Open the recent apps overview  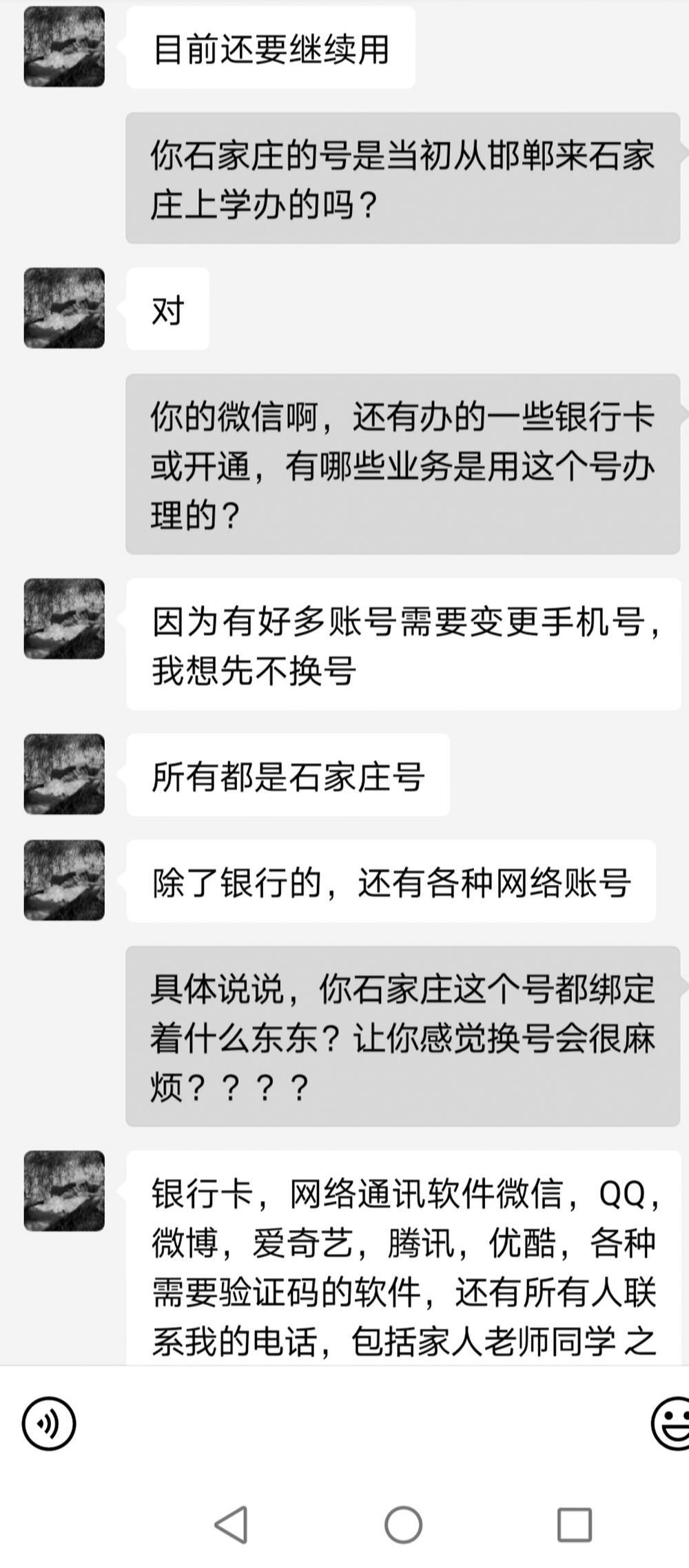pyautogui.click(x=574, y=1524)
